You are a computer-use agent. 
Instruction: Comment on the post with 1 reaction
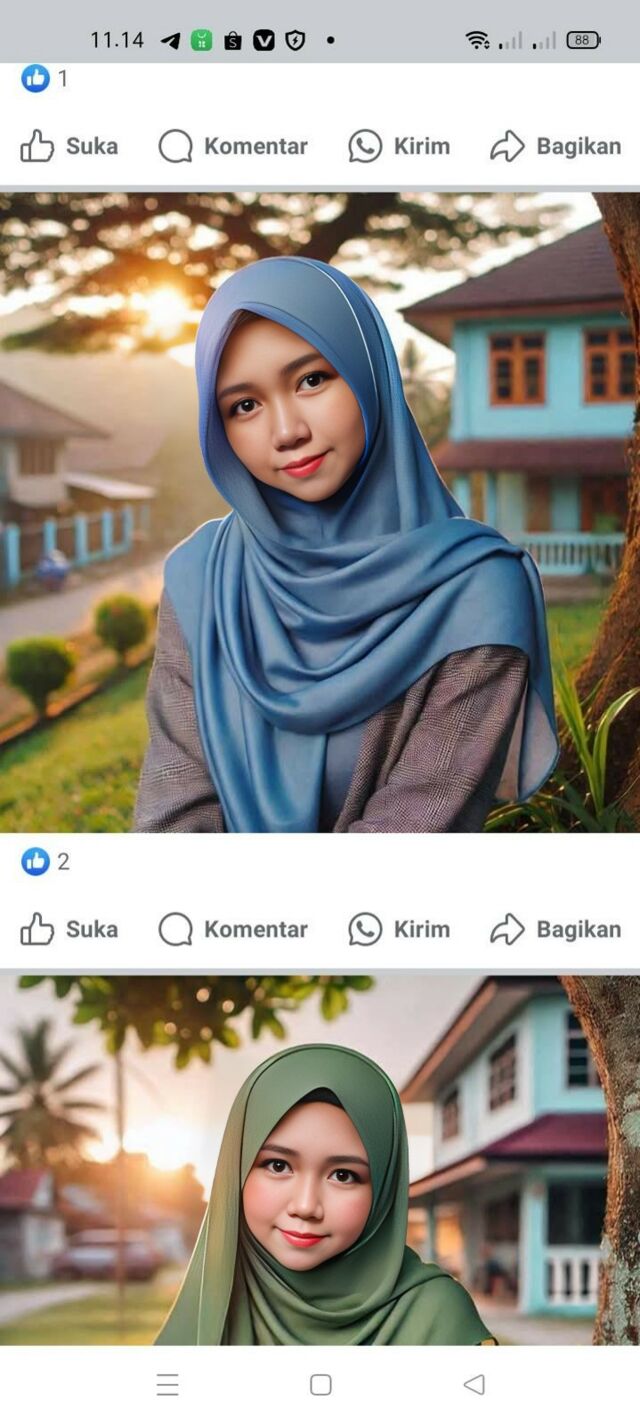click(233, 146)
